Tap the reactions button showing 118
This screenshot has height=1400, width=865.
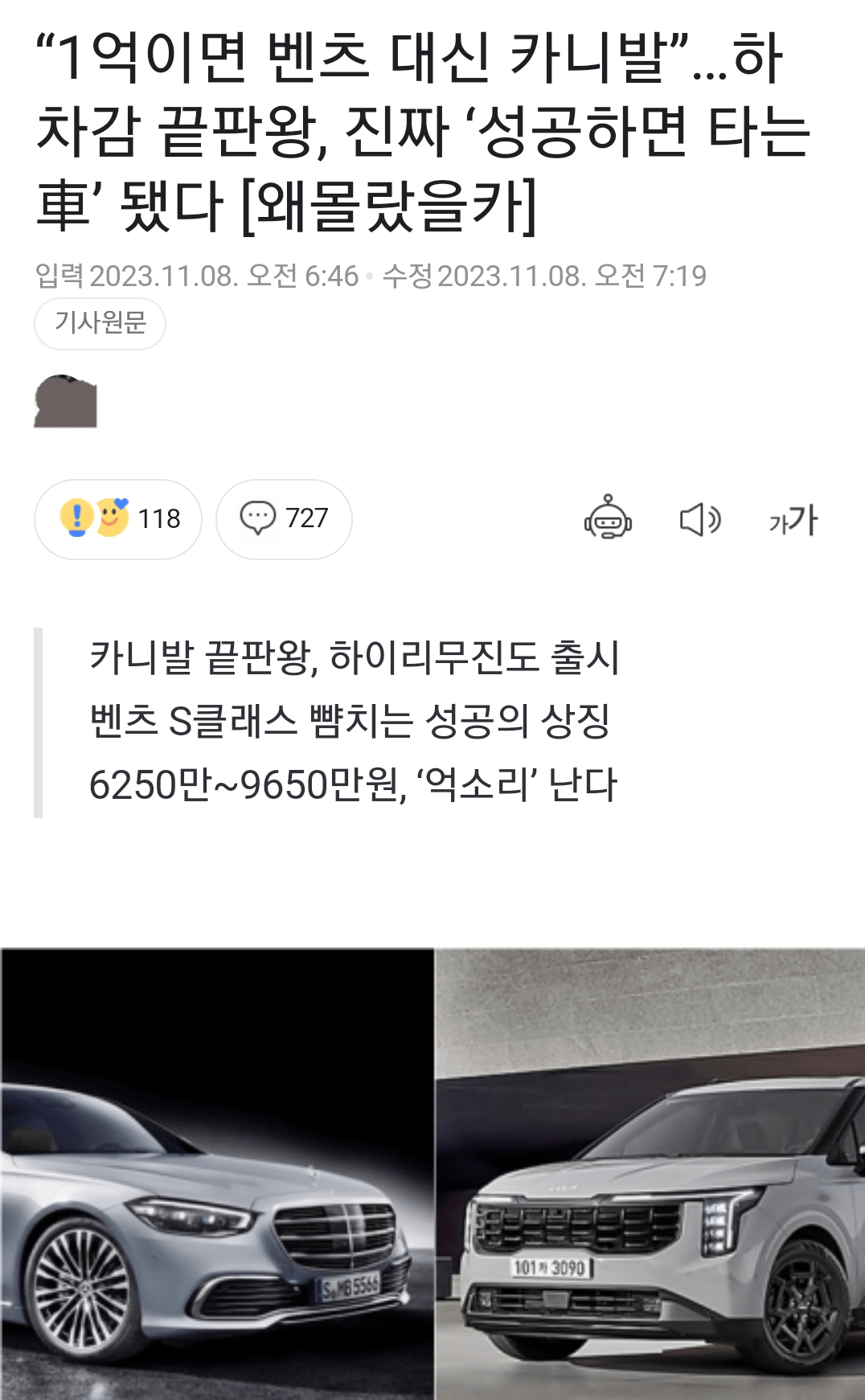118,519
